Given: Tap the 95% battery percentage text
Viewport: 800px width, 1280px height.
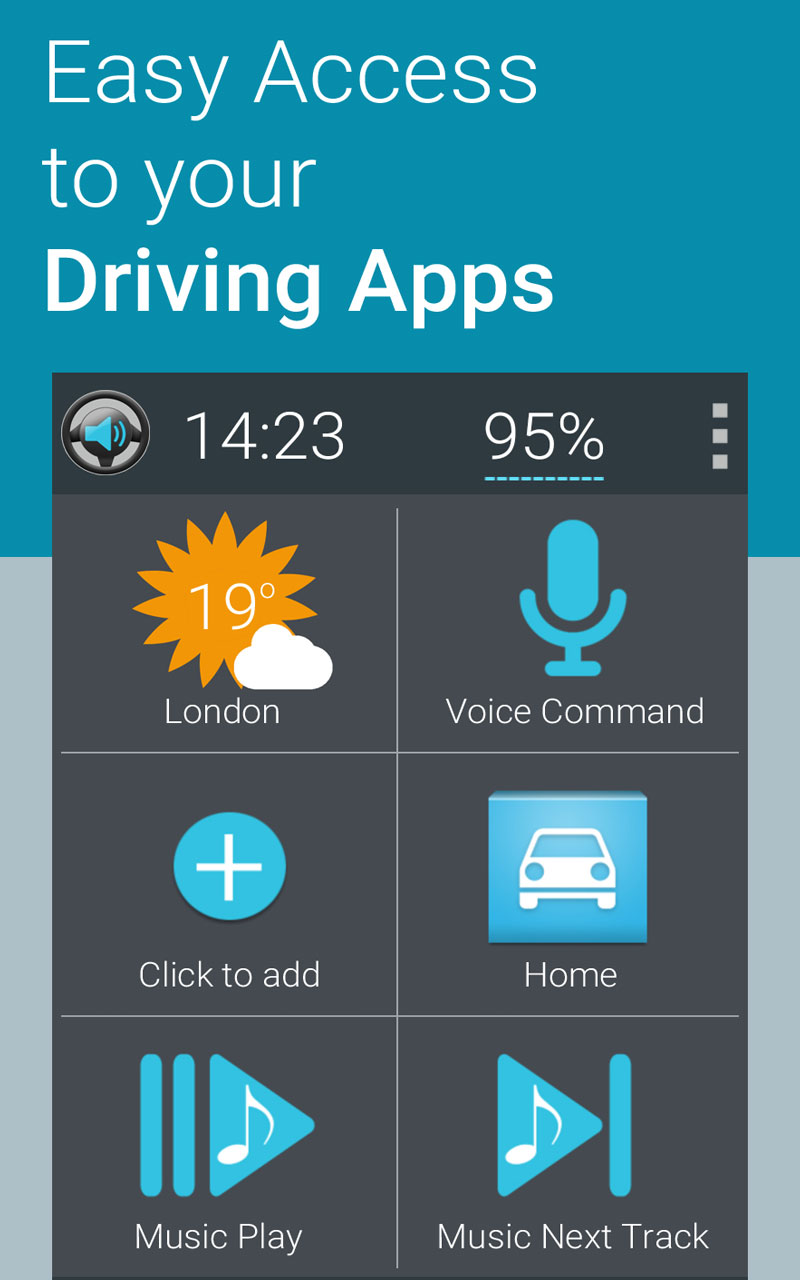Looking at the screenshot, I should (x=545, y=434).
